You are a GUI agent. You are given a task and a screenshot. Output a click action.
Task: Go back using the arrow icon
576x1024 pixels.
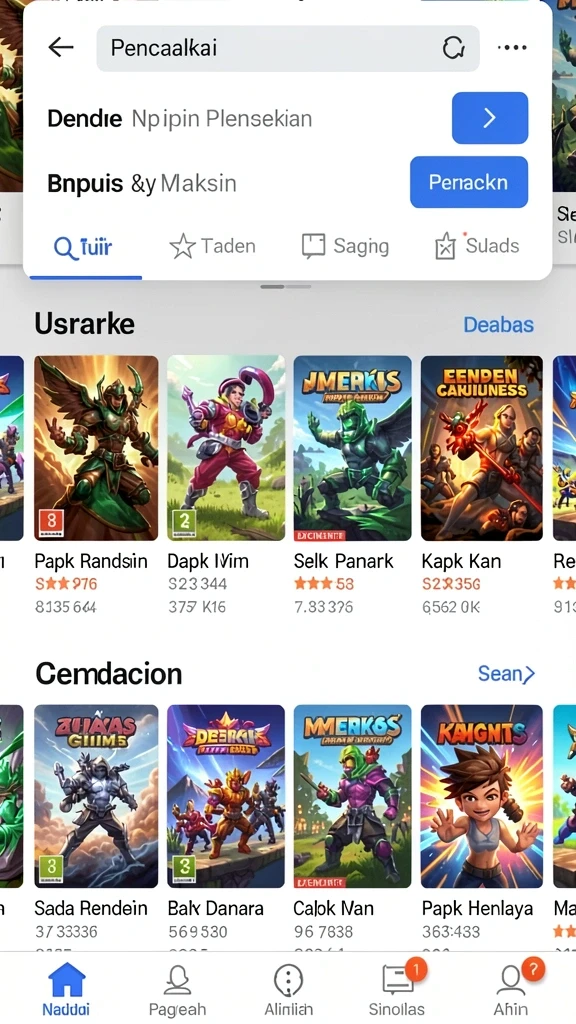coord(61,48)
